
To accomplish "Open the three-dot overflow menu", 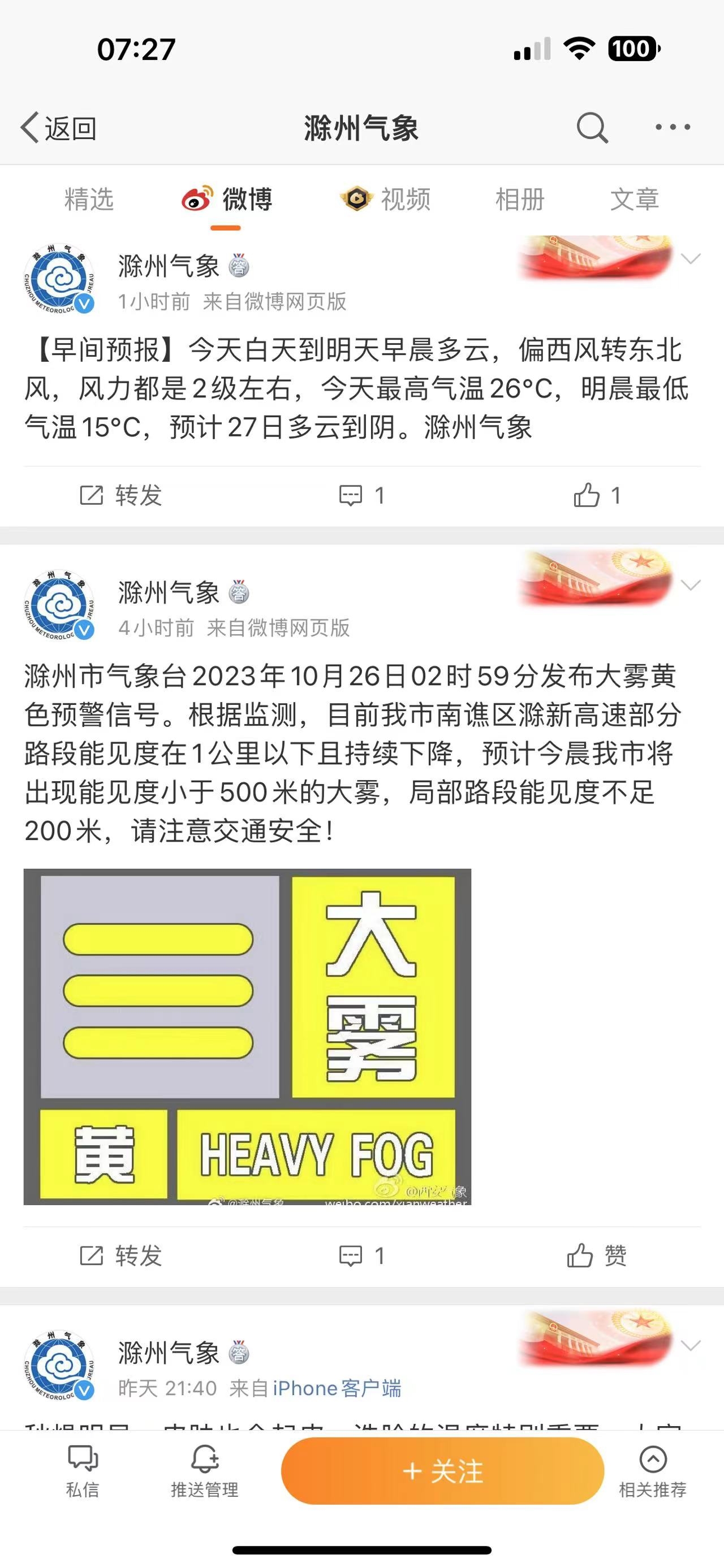I will pyautogui.click(x=672, y=127).
